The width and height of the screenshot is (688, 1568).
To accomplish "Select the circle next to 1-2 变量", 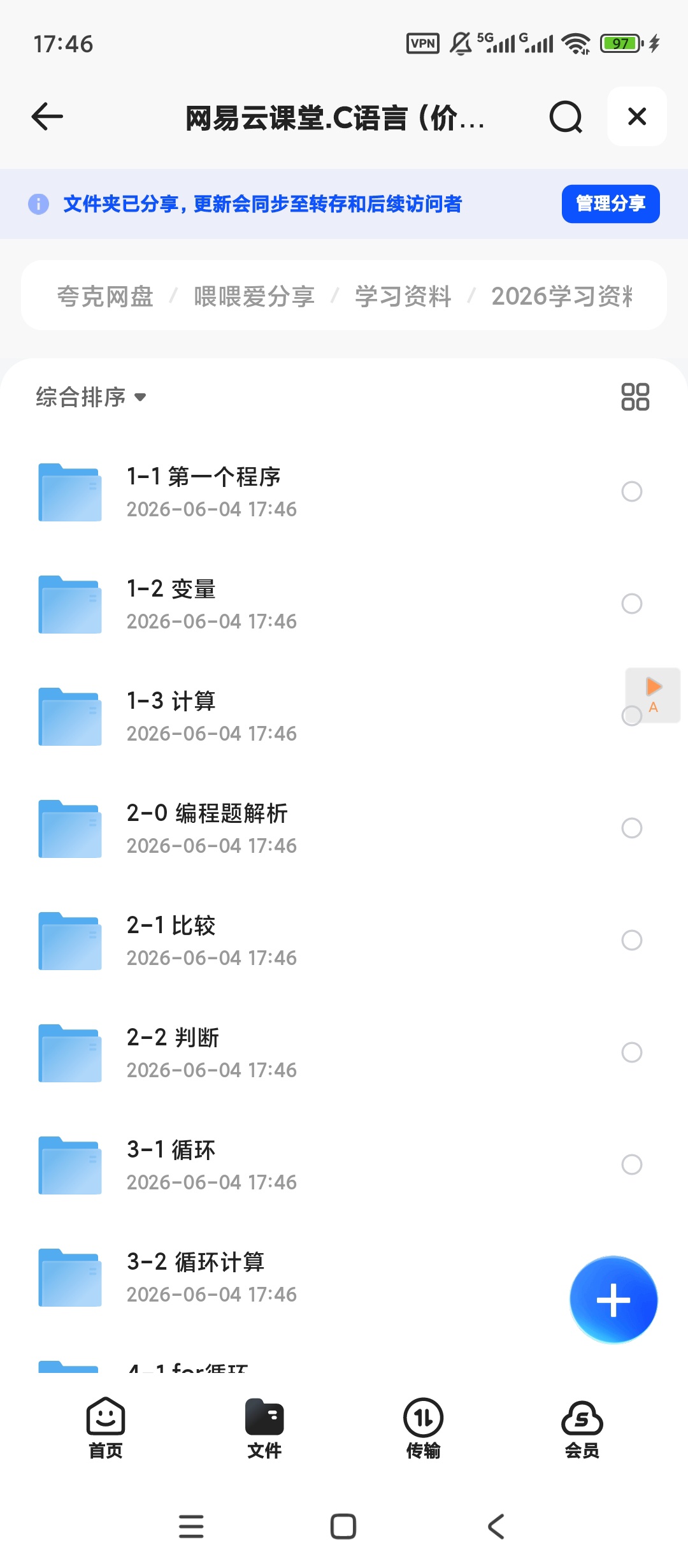I will pos(632,604).
